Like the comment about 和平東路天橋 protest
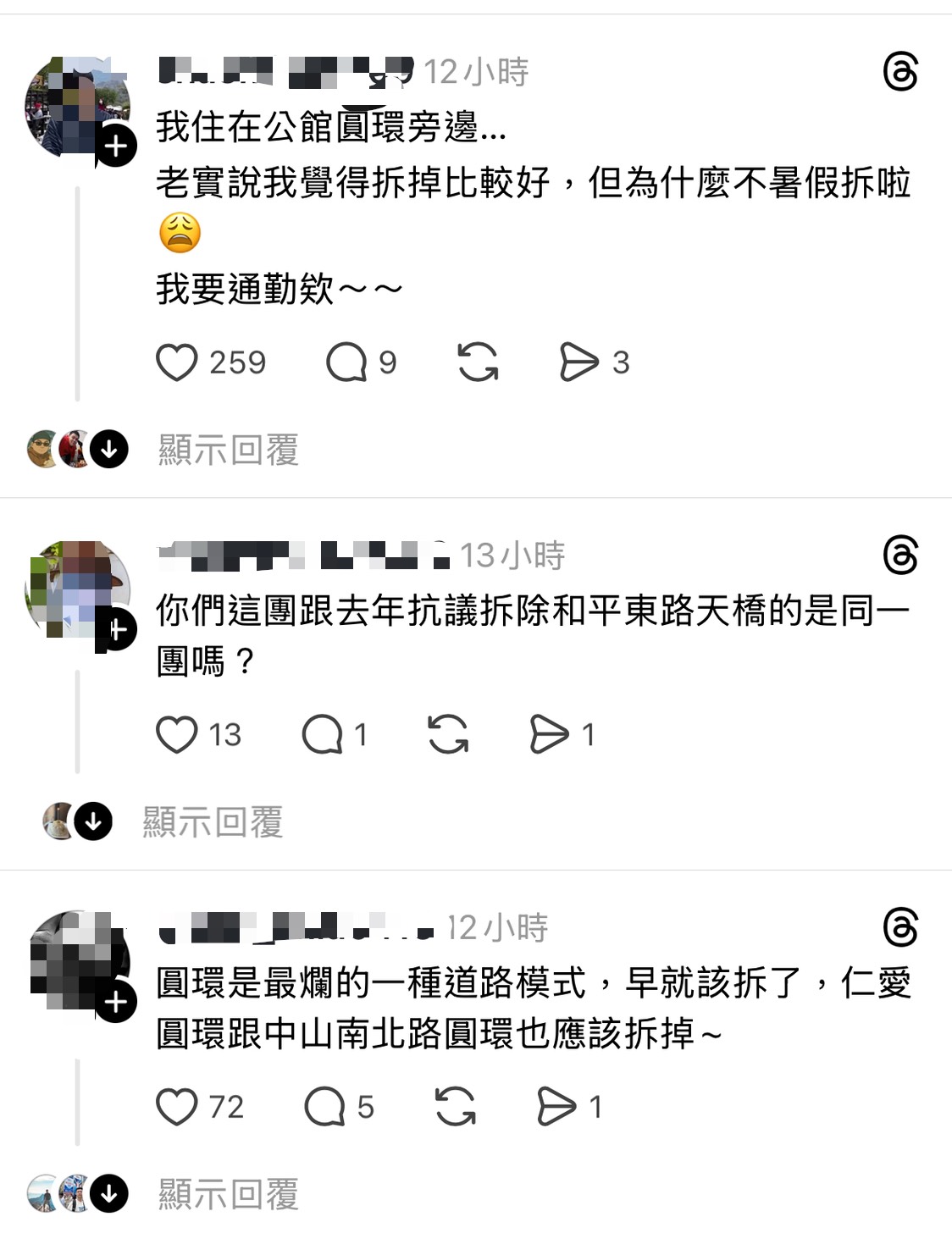This screenshot has width=952, height=1233. click(x=177, y=734)
